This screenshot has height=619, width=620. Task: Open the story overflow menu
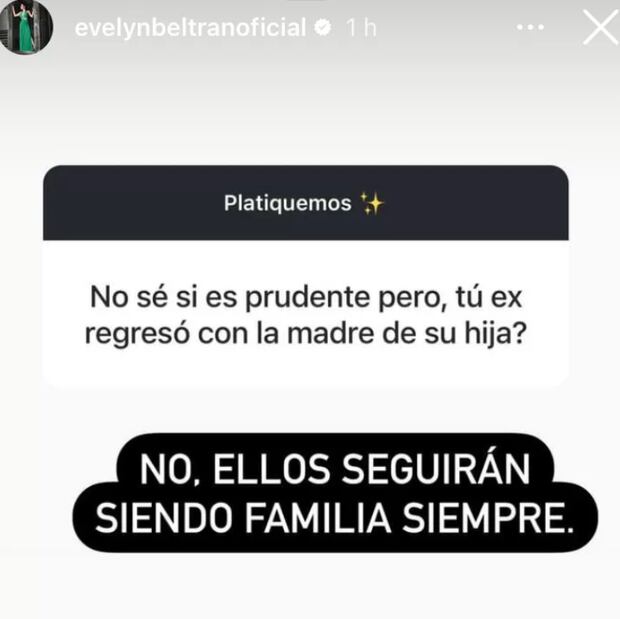(x=530, y=28)
